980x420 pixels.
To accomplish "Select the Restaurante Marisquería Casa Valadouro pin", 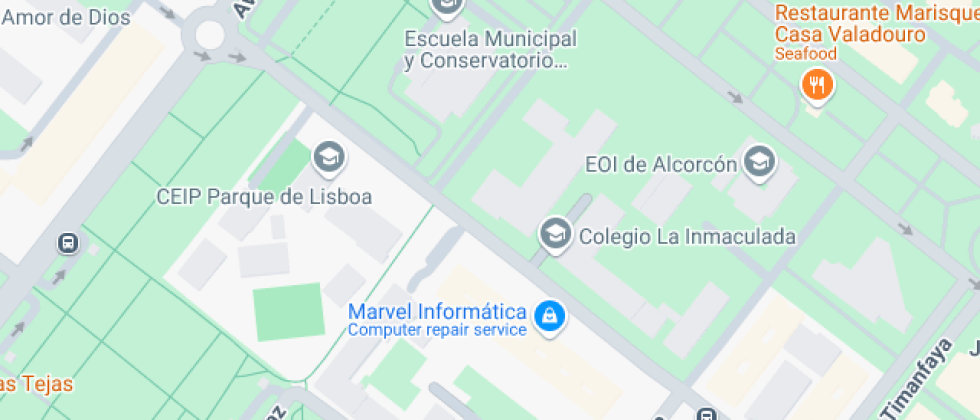I will (x=817, y=86).
